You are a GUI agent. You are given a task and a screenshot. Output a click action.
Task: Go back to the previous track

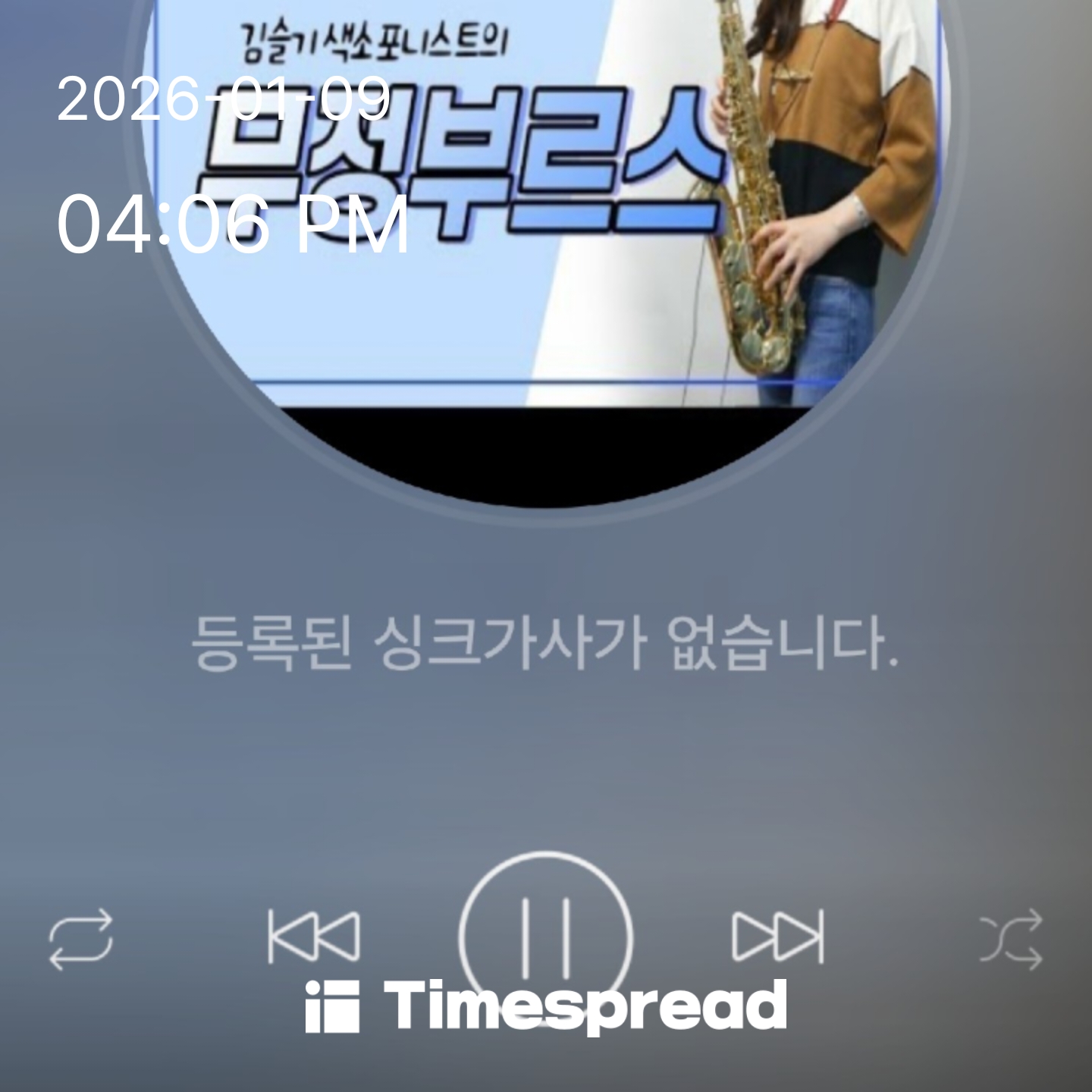tap(313, 937)
